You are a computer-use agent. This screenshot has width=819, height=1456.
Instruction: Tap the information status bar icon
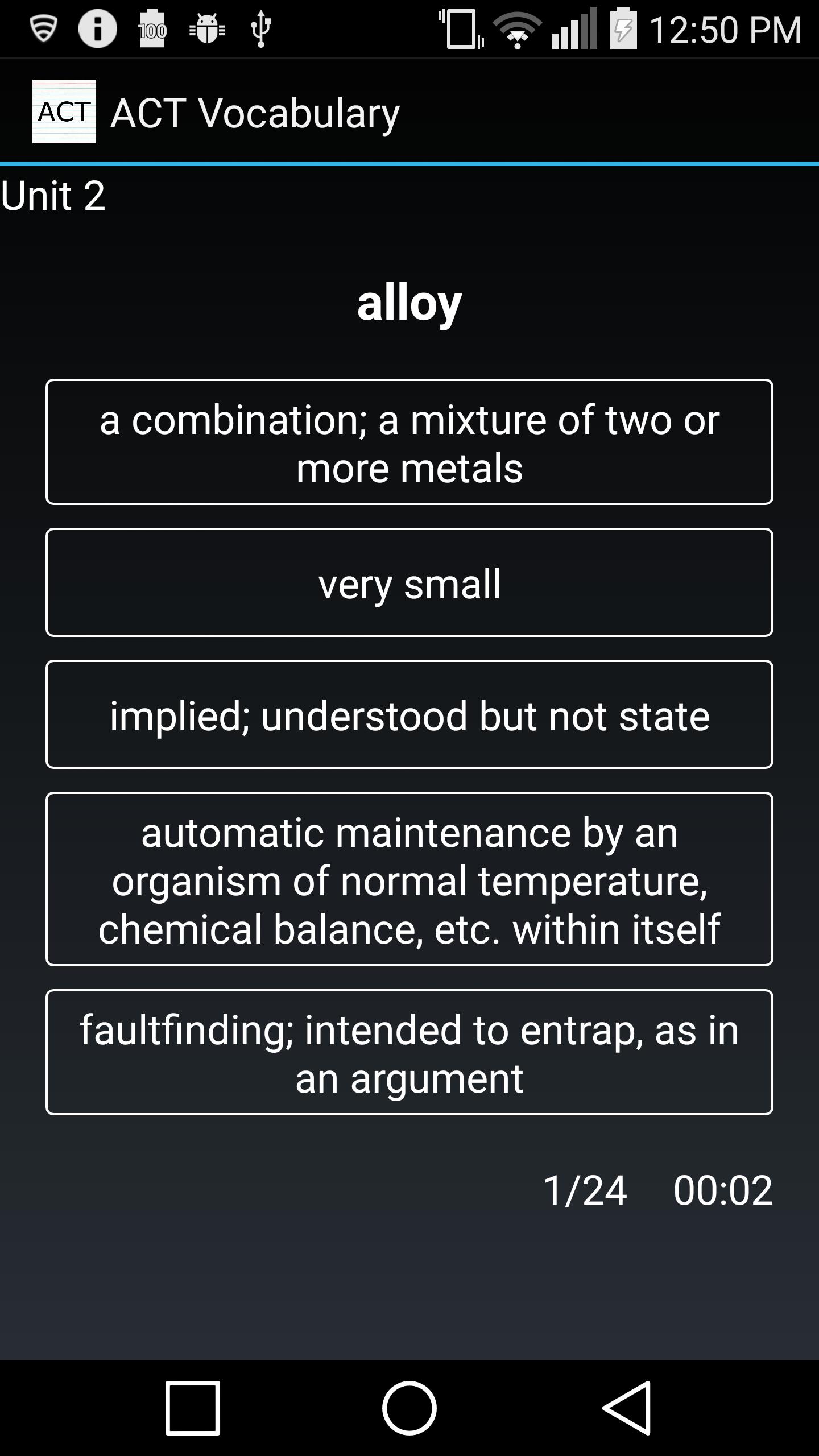pos(98,28)
